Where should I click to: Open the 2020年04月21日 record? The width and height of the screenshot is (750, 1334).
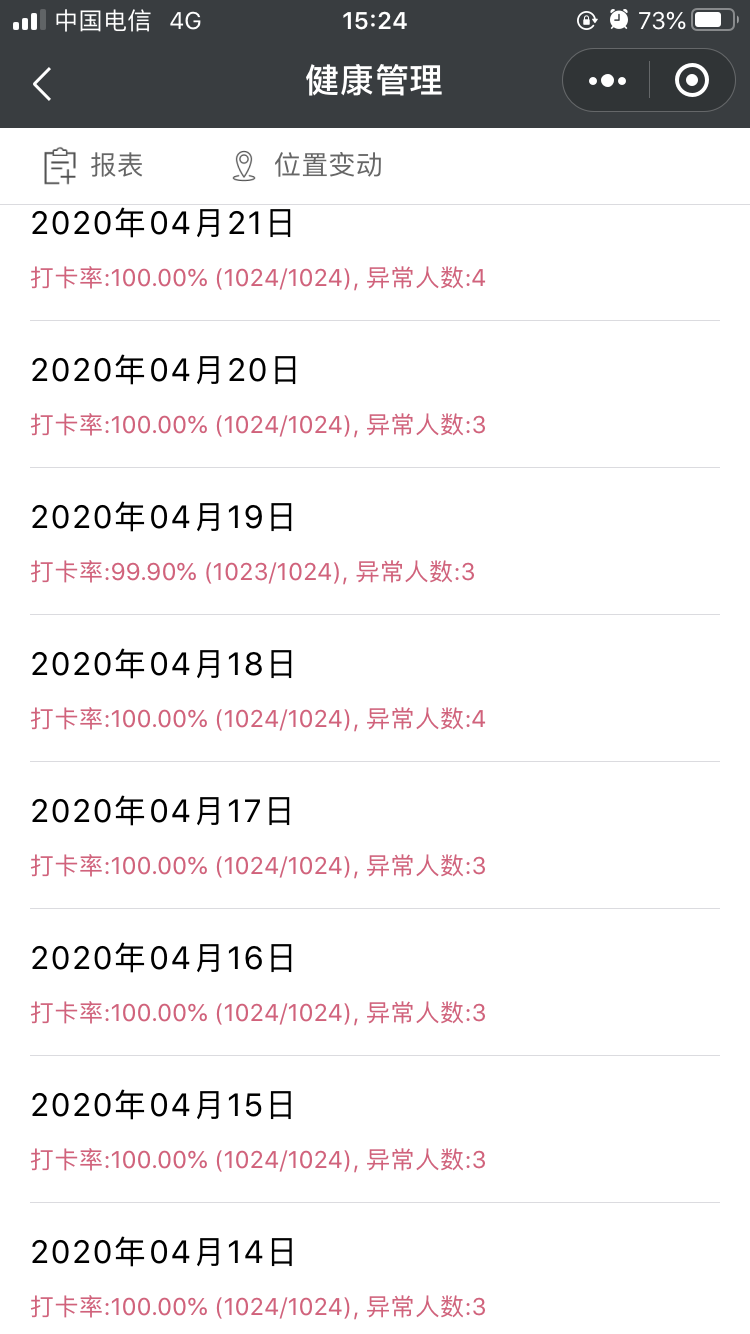click(x=374, y=252)
